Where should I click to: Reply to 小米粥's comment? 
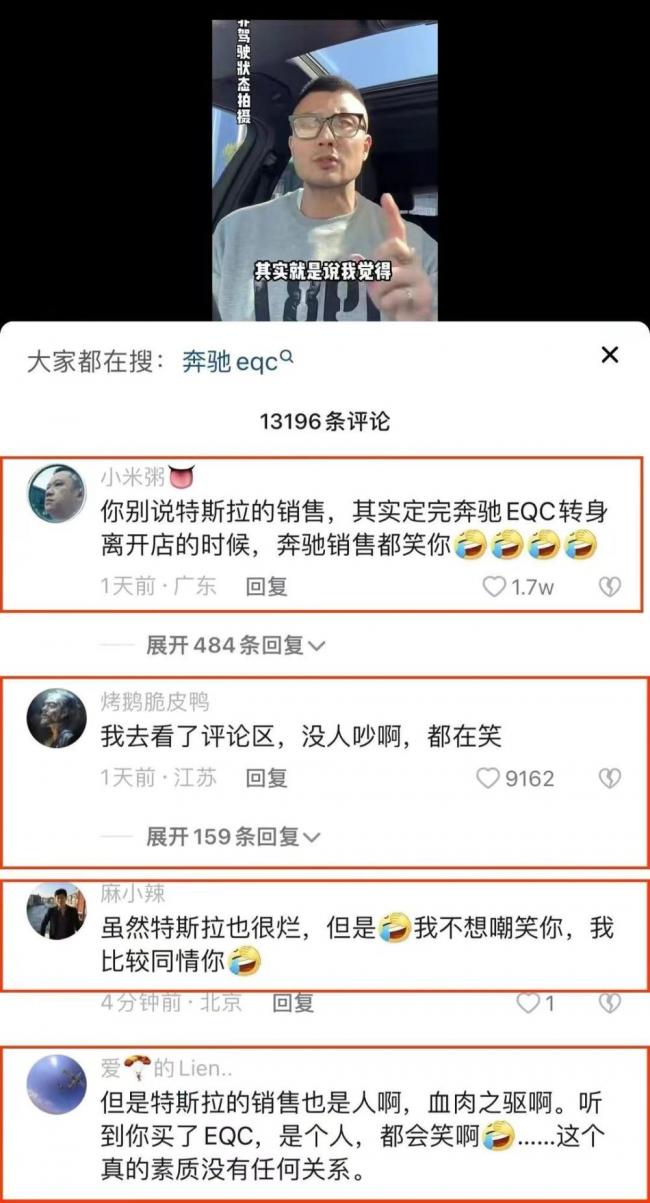pyautogui.click(x=266, y=587)
